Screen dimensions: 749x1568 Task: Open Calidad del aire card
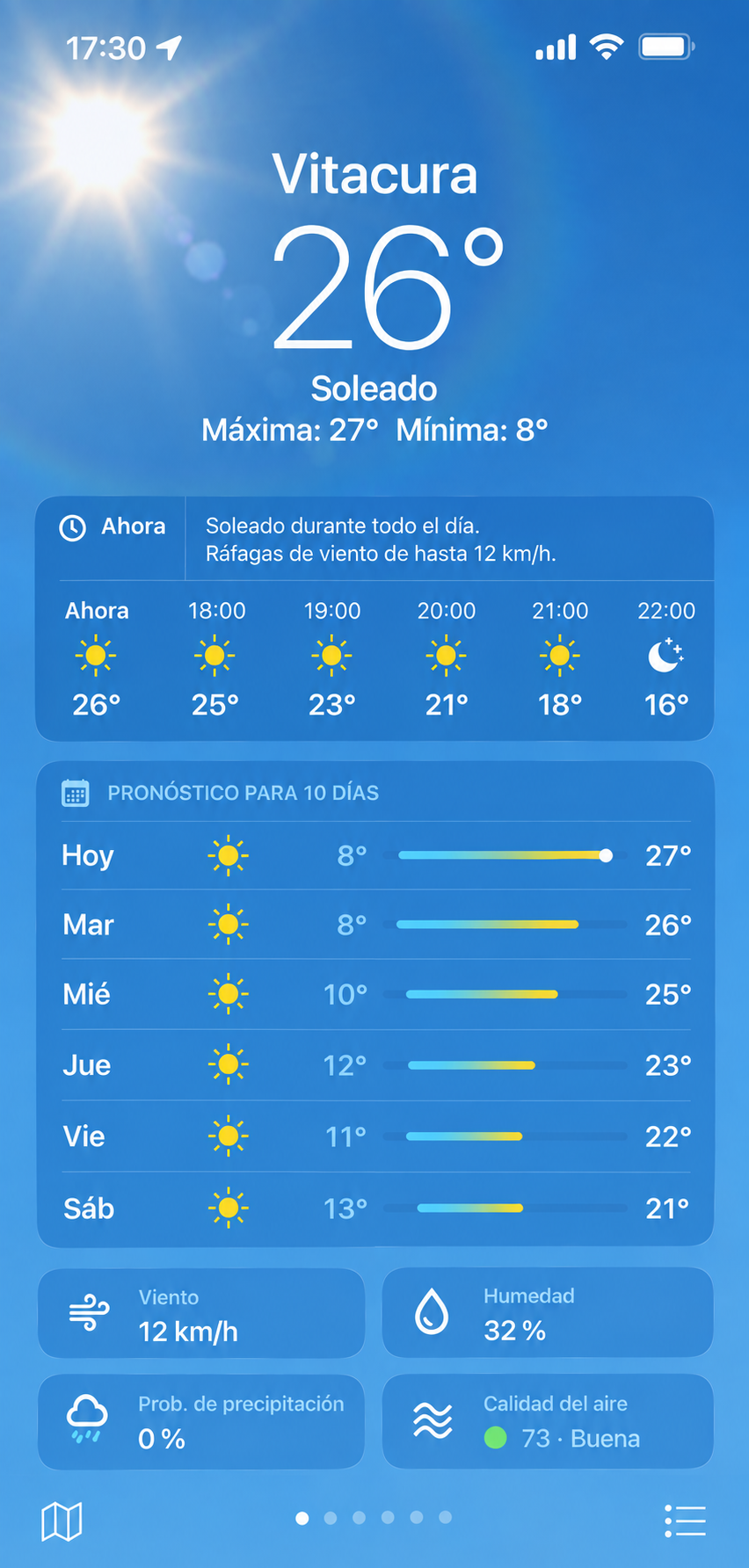548,1421
